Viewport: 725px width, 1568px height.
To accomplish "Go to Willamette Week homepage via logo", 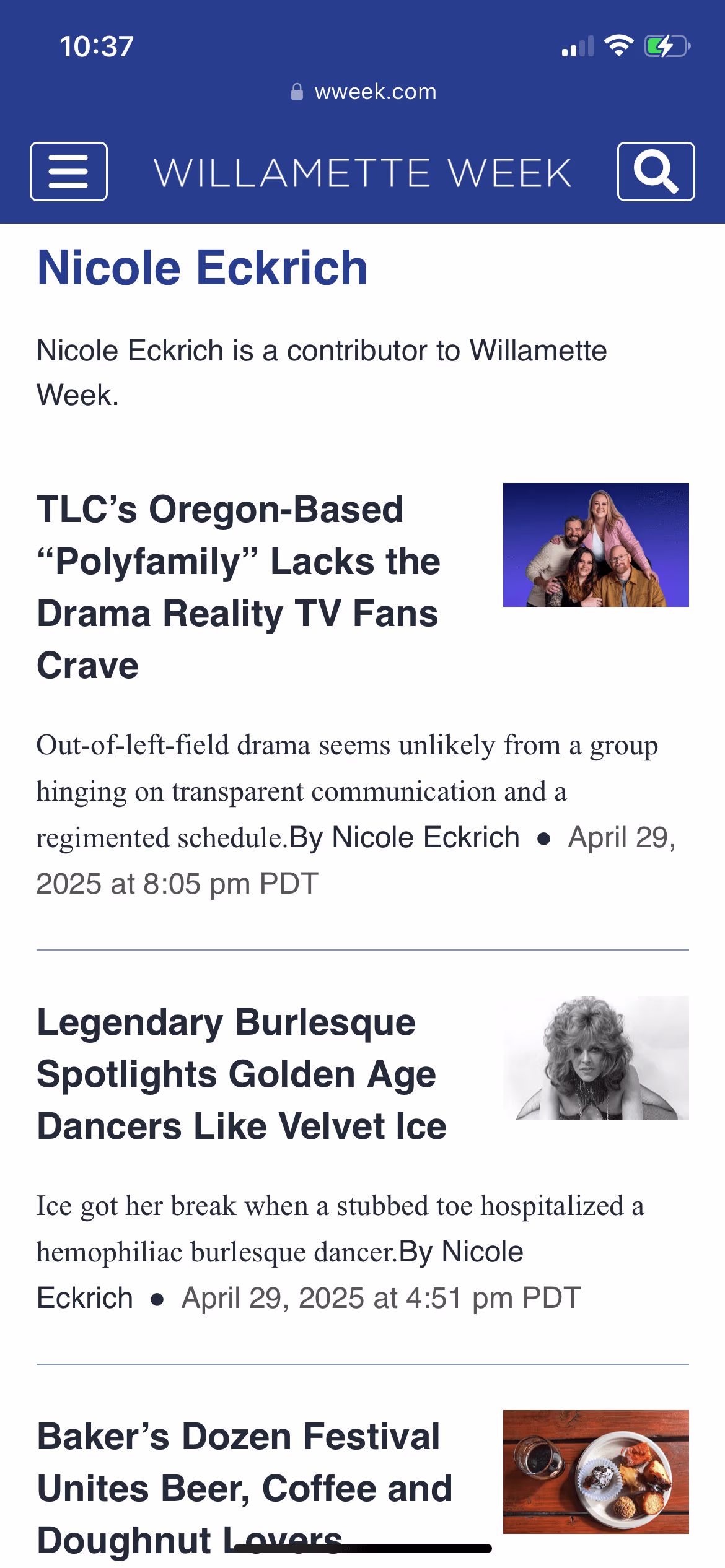I will [362, 173].
